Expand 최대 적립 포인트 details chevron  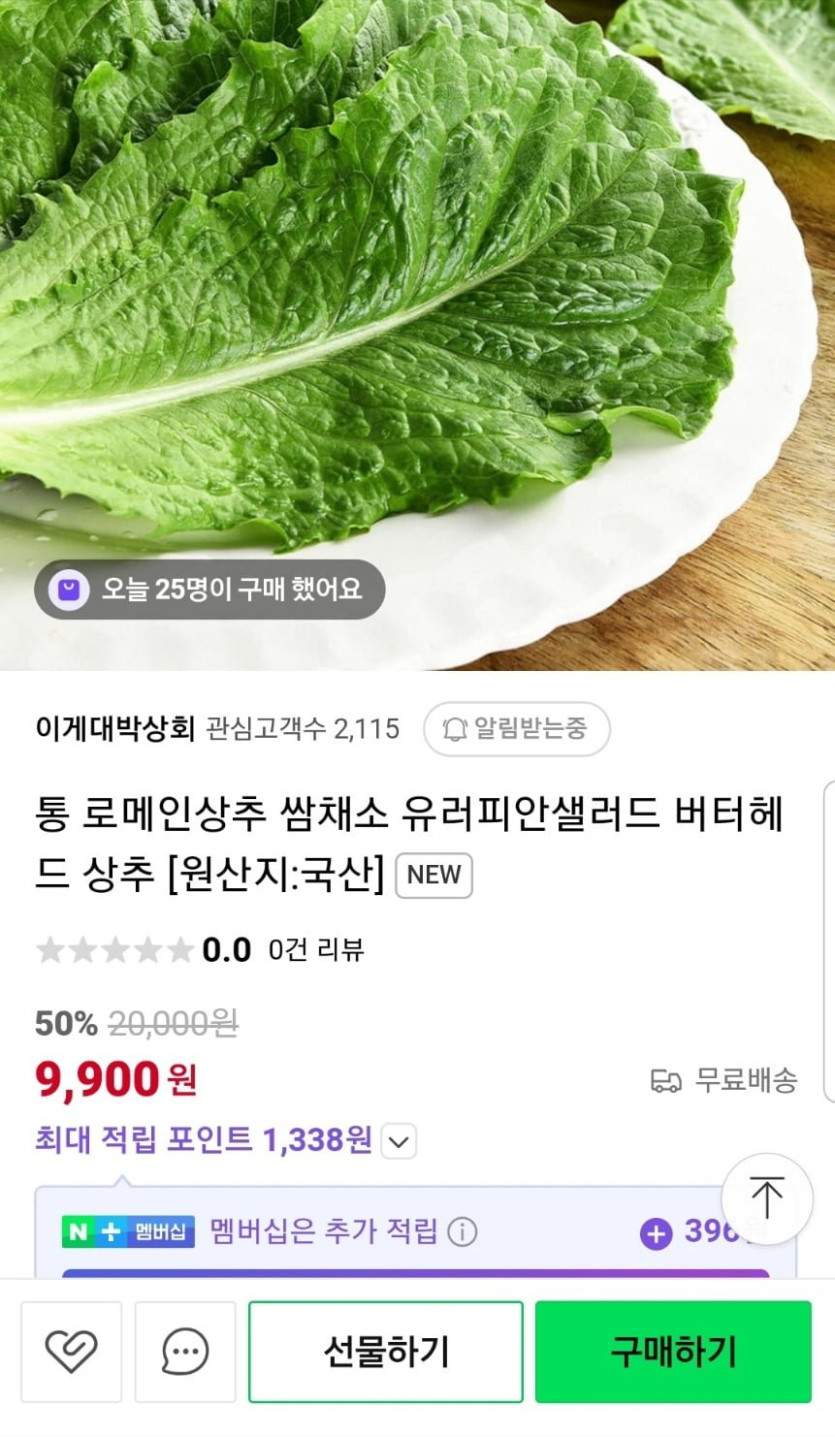[399, 1141]
